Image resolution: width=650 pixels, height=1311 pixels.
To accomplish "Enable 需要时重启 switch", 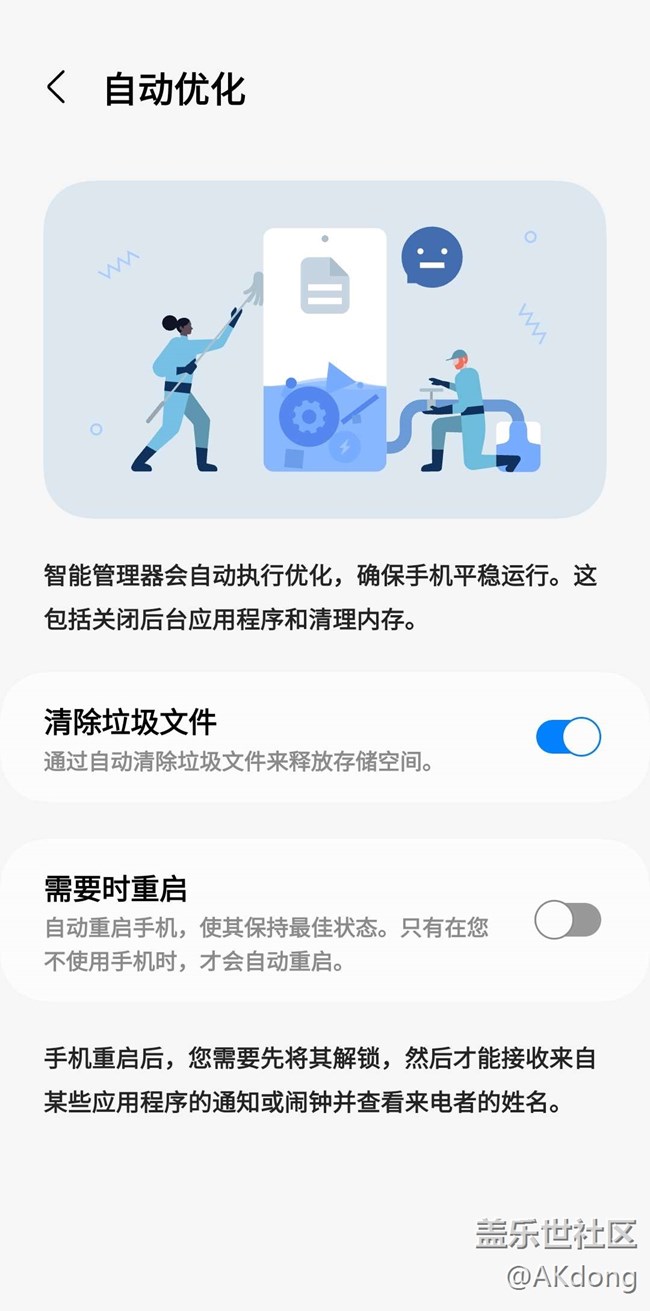I will click(x=567, y=920).
